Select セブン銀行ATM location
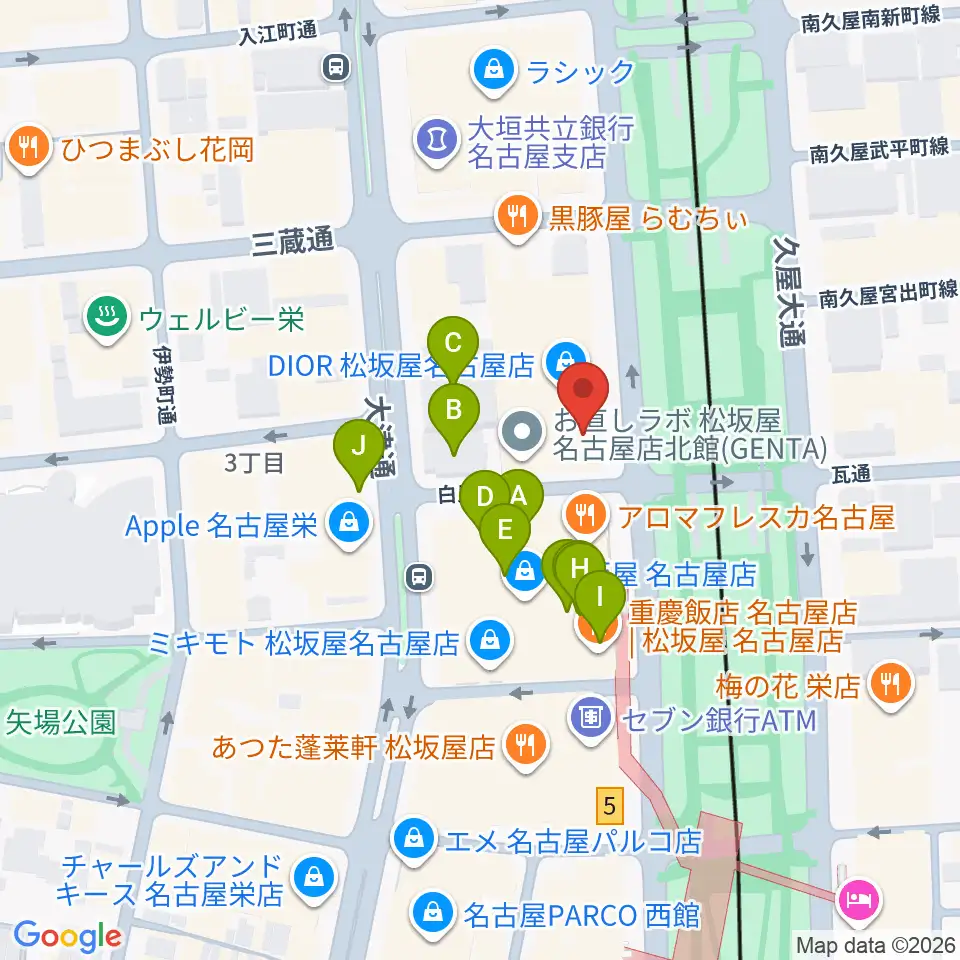The width and height of the screenshot is (960, 960). (692, 720)
